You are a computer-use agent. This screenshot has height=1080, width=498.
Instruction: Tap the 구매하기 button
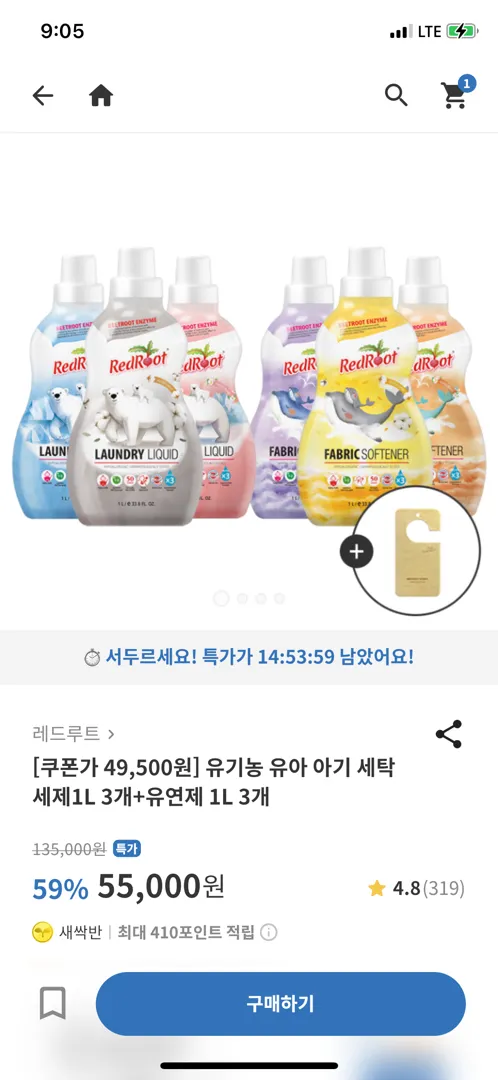point(280,1004)
